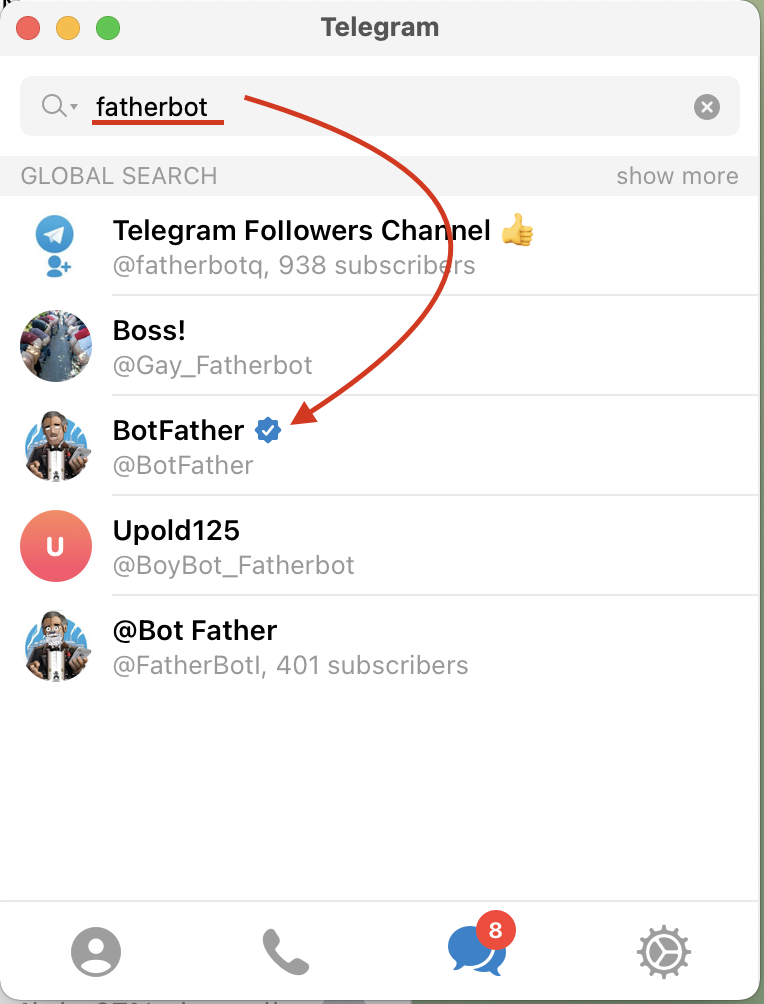The width and height of the screenshot is (764, 1004).
Task: Minimize the Telegram window
Action: tap(68, 28)
